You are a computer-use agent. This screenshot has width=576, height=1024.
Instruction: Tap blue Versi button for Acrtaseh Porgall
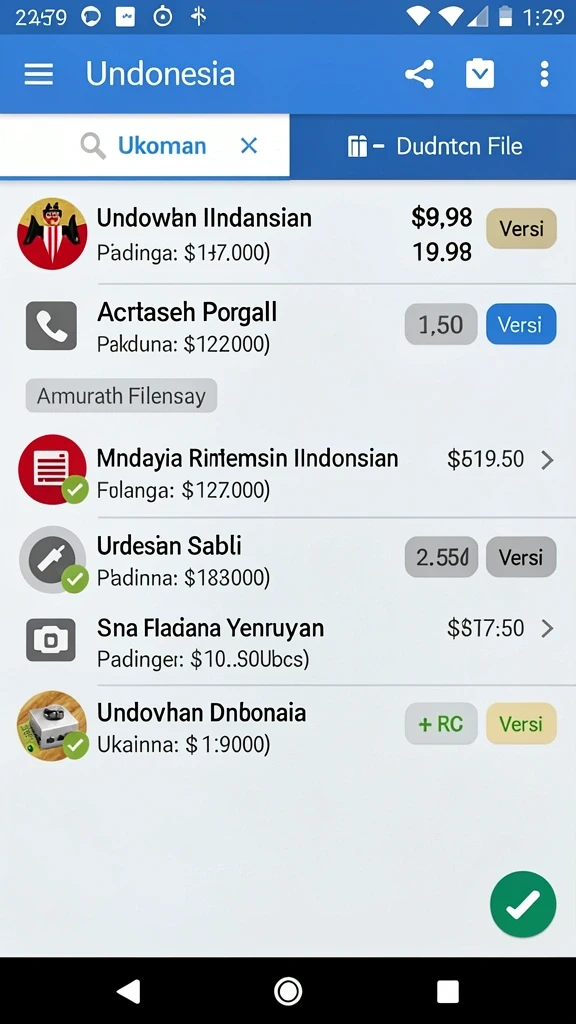pyautogui.click(x=521, y=324)
